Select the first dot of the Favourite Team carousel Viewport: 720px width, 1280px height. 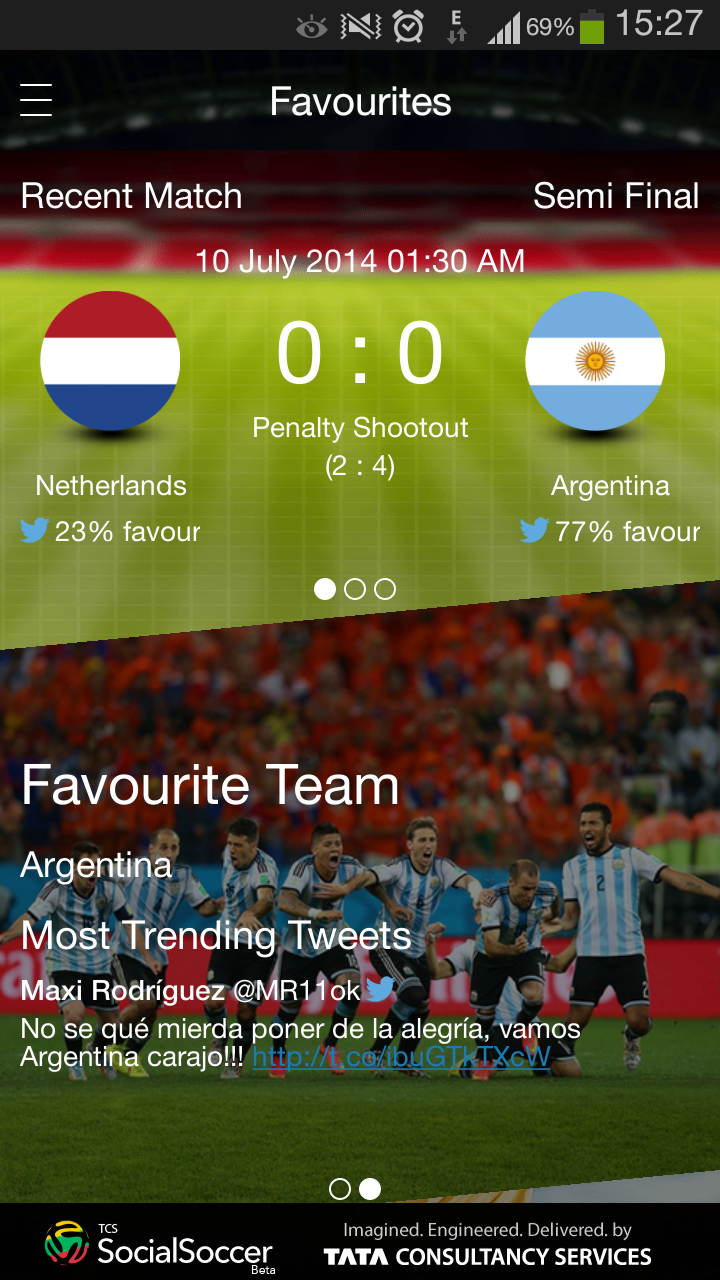click(340, 1188)
